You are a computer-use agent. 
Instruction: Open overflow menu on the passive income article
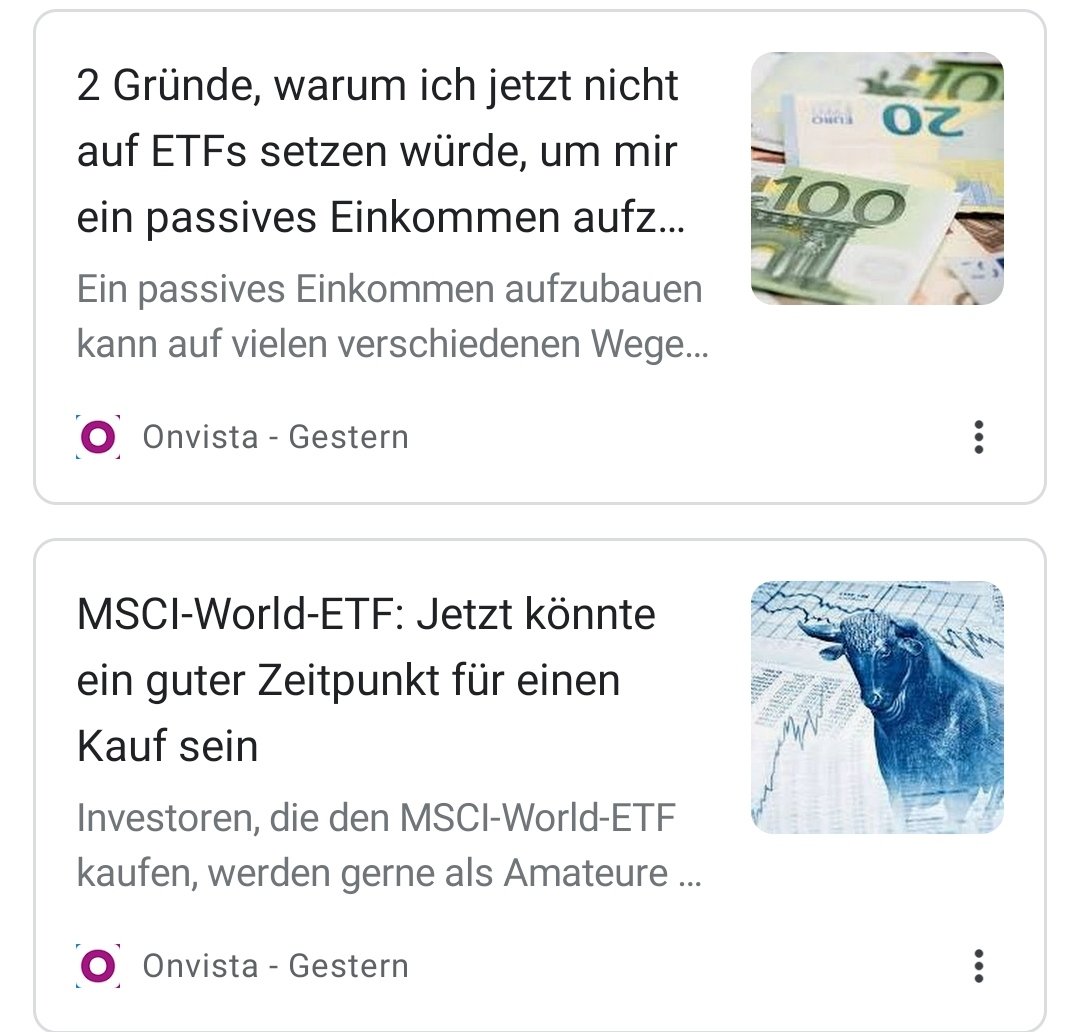[978, 437]
